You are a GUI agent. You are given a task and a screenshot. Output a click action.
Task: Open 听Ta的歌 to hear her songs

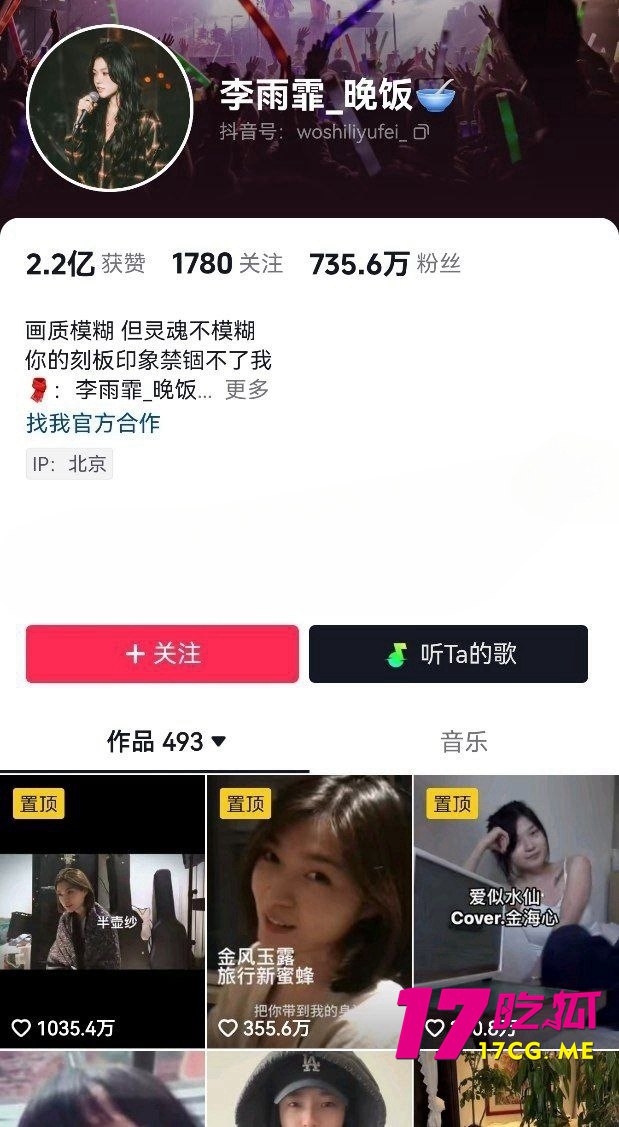tap(448, 654)
